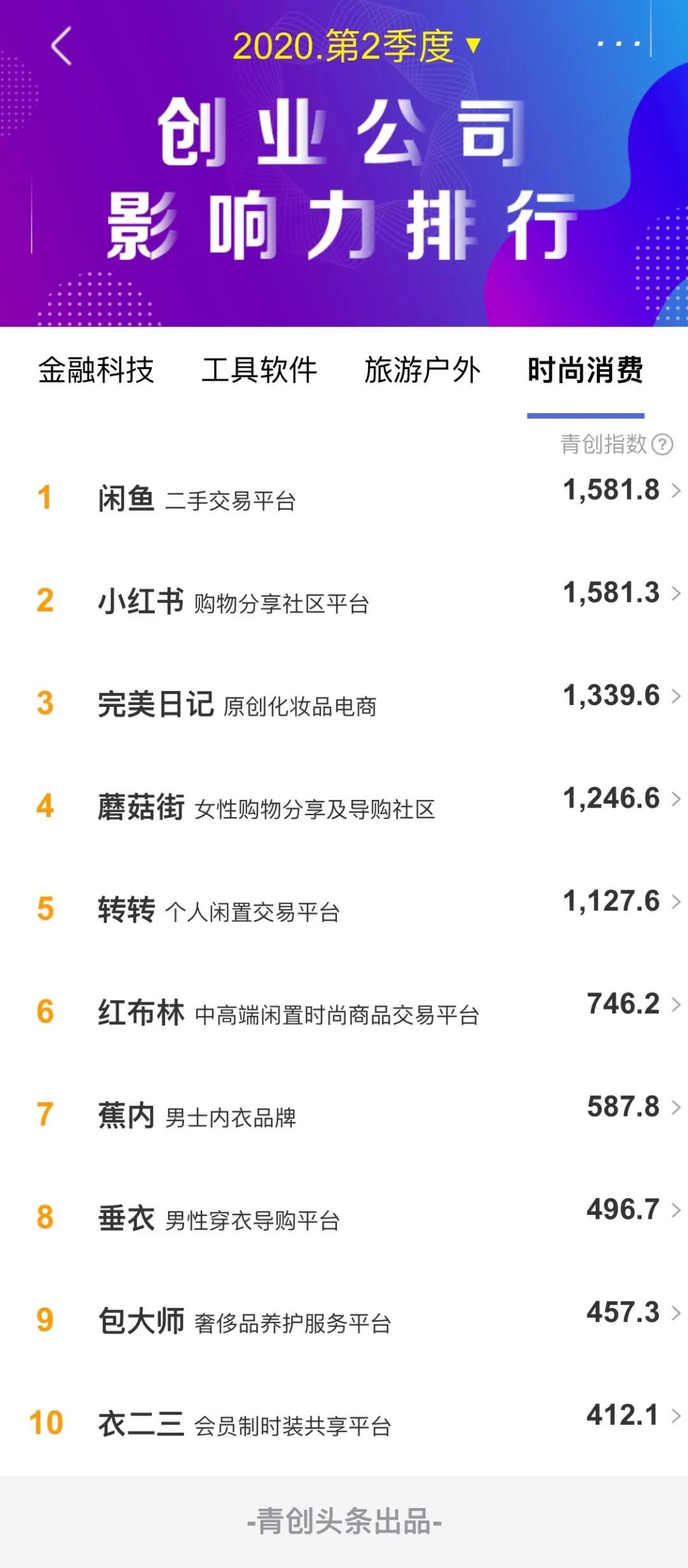Open the 垂衣 ranking entry
This screenshot has height=1568, width=688.
(x=344, y=1217)
